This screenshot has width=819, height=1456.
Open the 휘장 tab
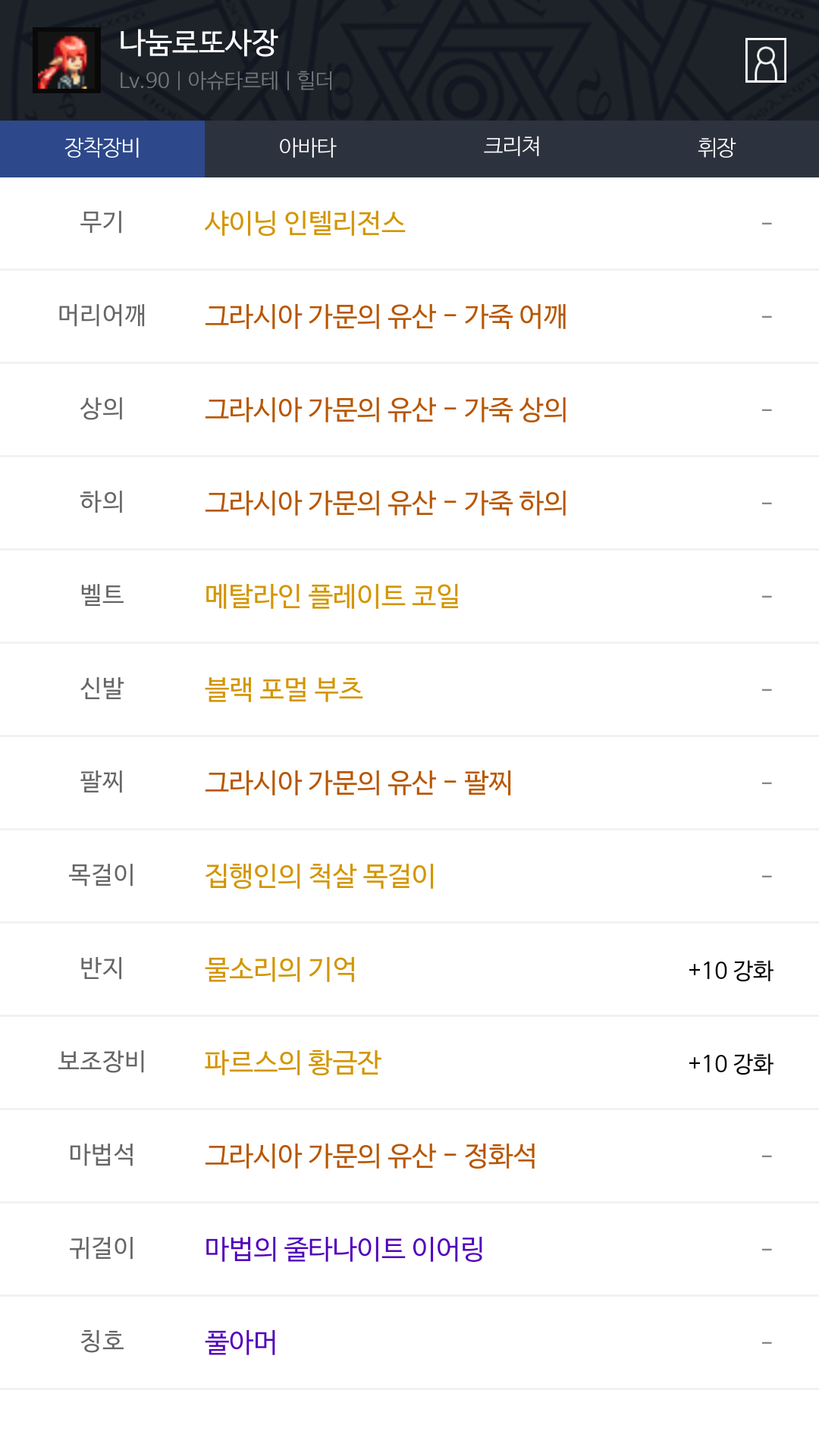(x=717, y=149)
